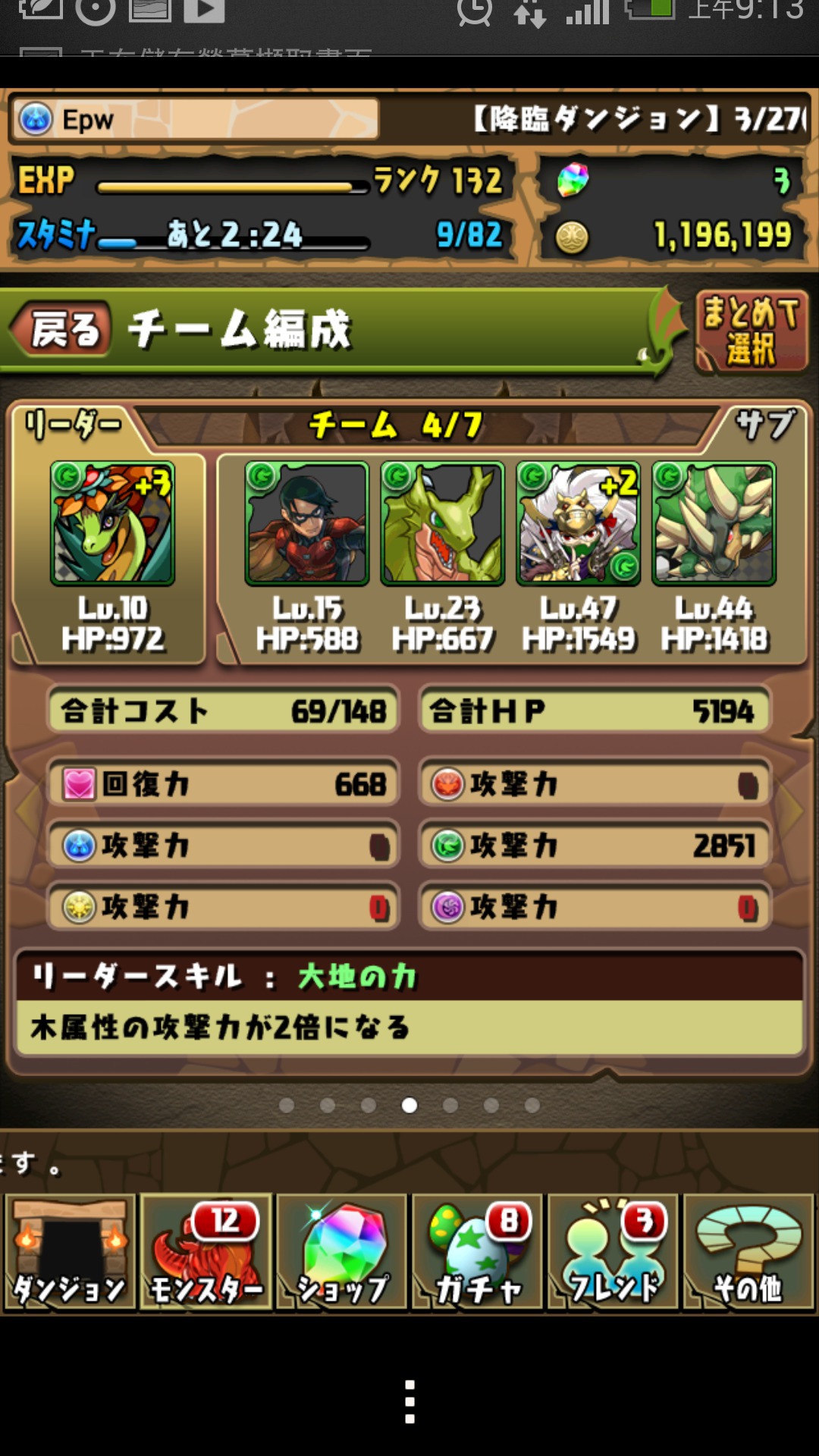
Task: Open まとめて選択 bulk select
Action: click(752, 331)
